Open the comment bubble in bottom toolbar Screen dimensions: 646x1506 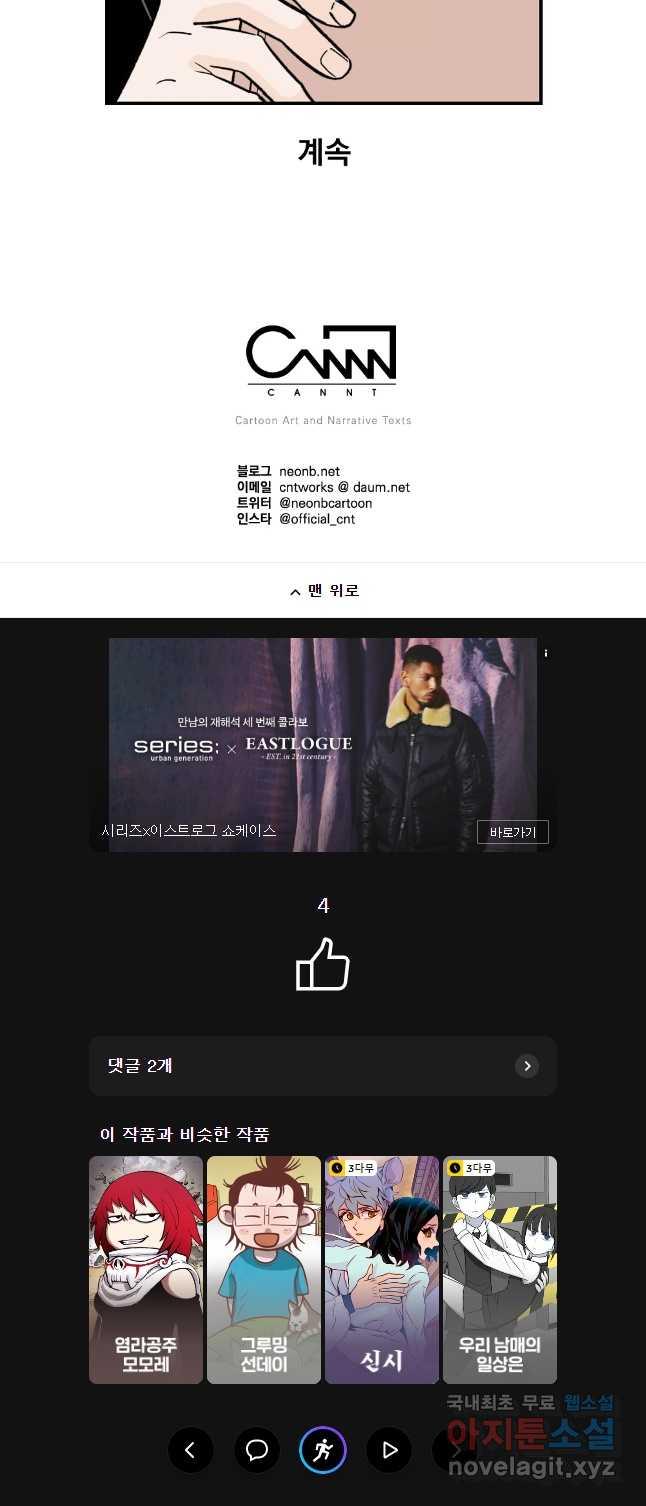(x=257, y=1450)
